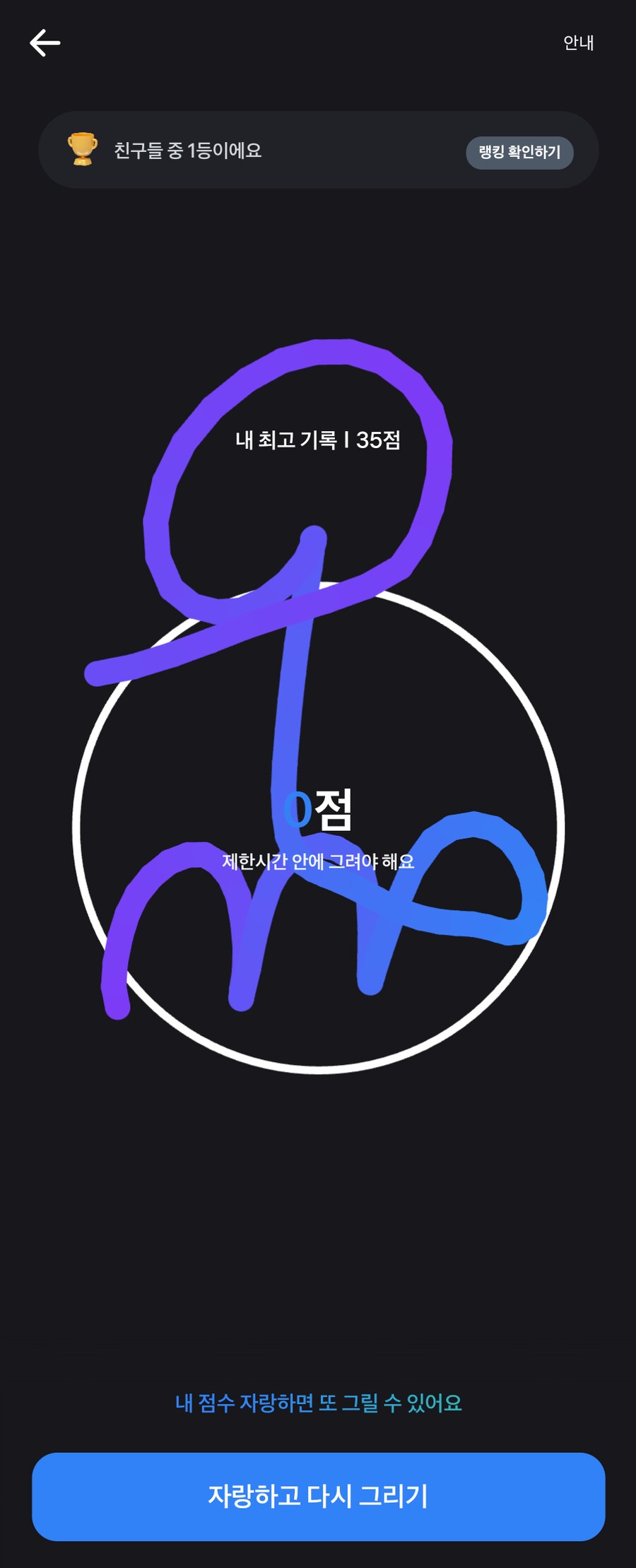Tap the 제한시간 안에 그려야 해요 message
Viewport: 636px width, 1568px height.
point(318,860)
